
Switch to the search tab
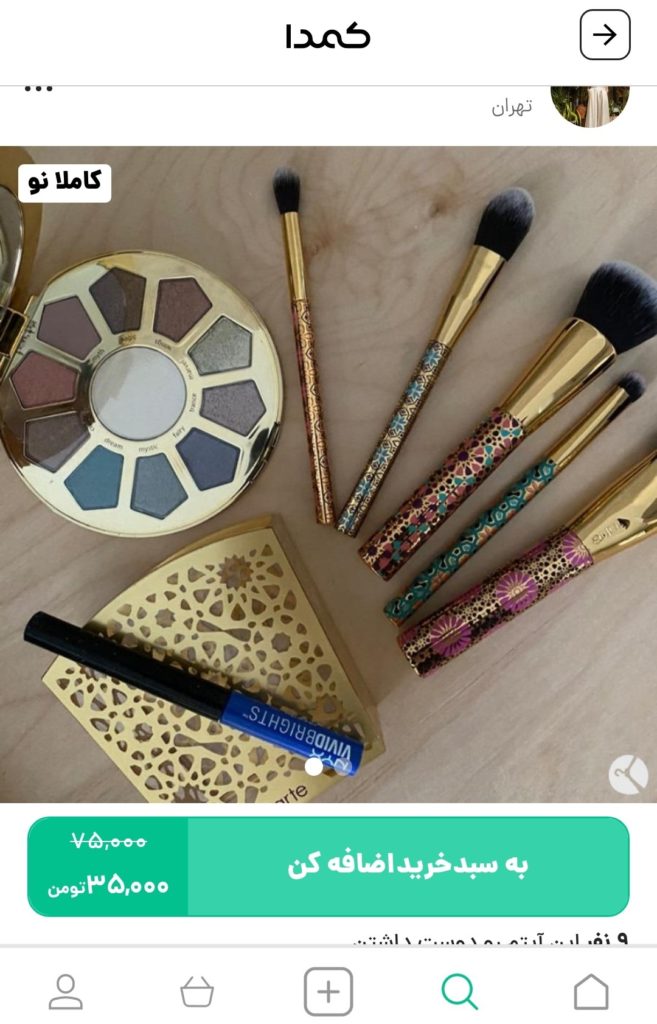(x=459, y=991)
